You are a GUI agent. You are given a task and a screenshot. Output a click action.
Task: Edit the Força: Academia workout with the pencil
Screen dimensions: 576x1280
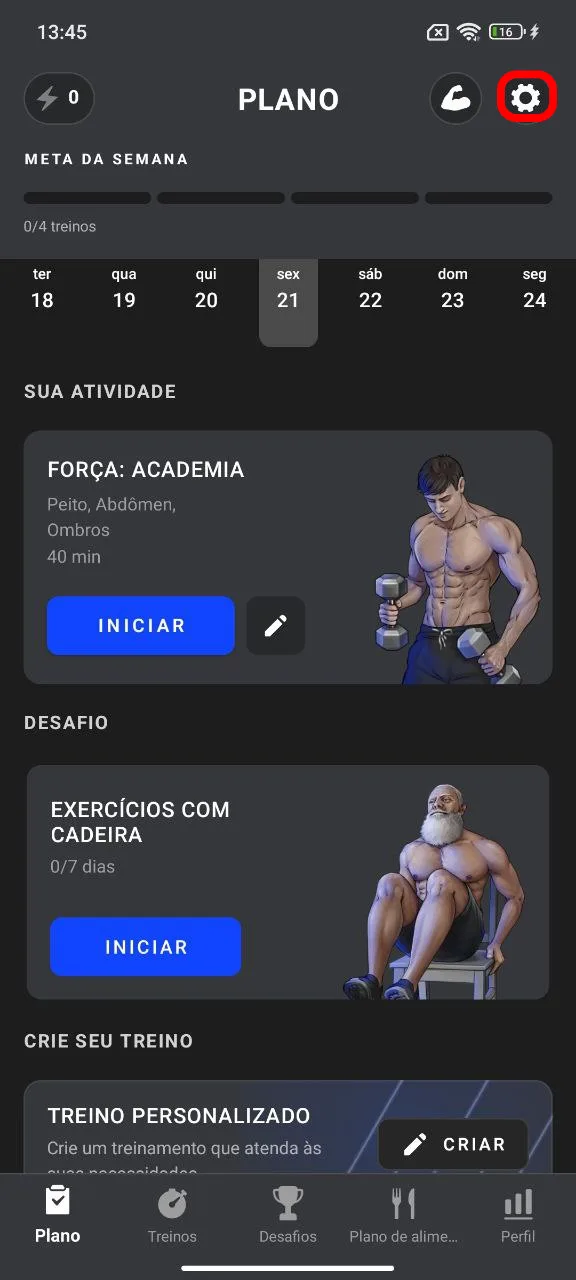[276, 626]
